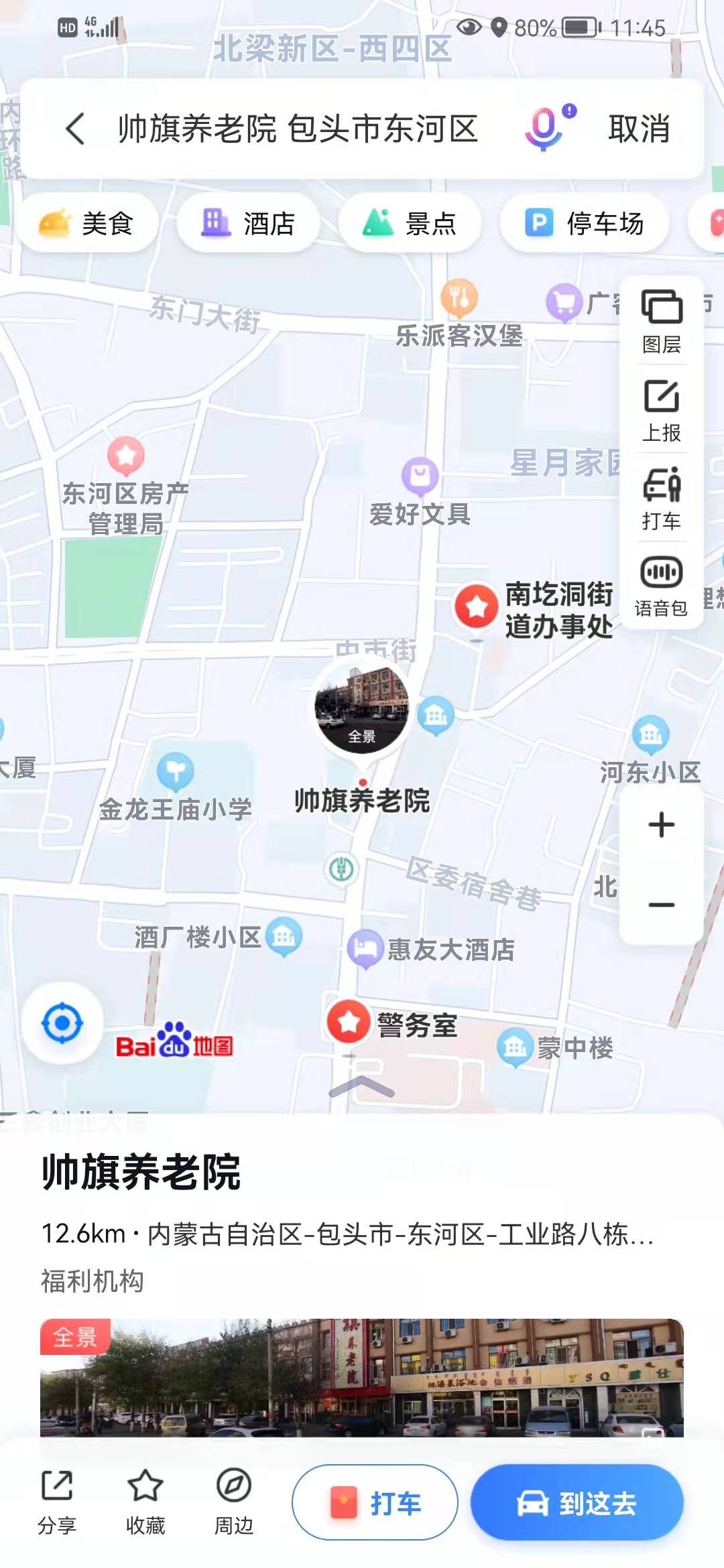Zoom out the map with minus
Image resolution: width=724 pixels, height=1568 pixels.
661,905
